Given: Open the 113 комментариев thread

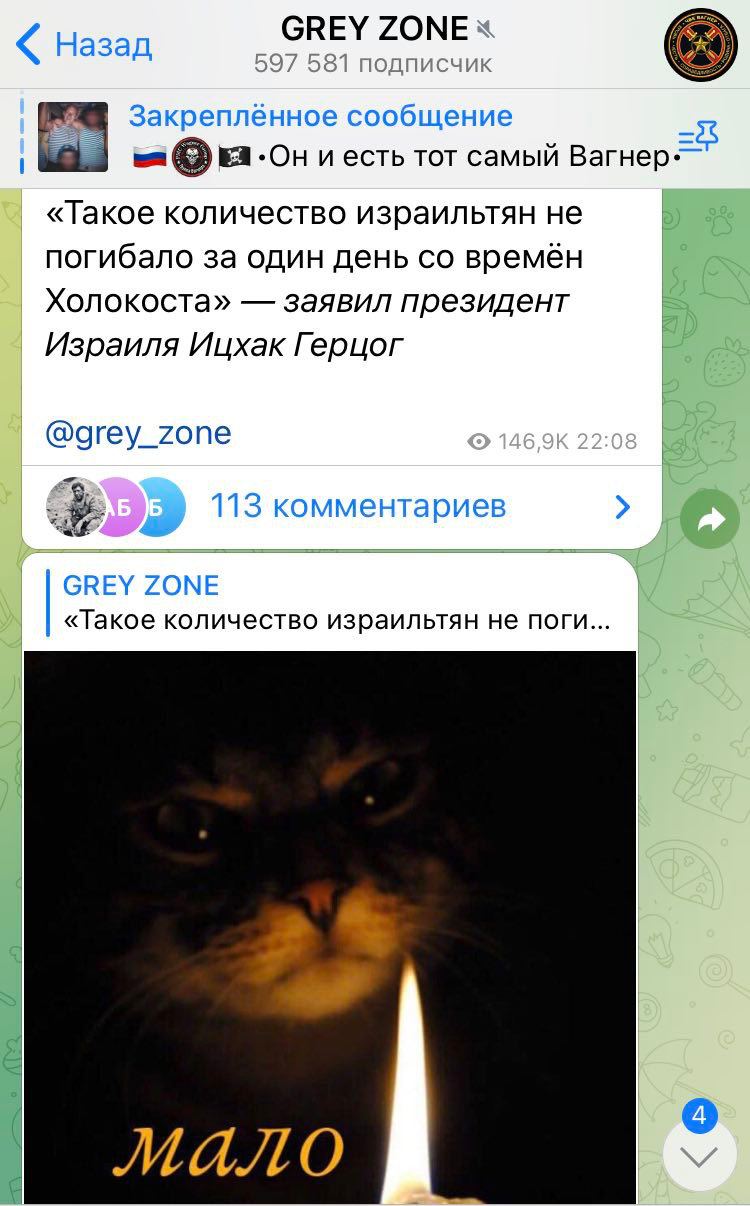Looking at the screenshot, I should click(358, 507).
